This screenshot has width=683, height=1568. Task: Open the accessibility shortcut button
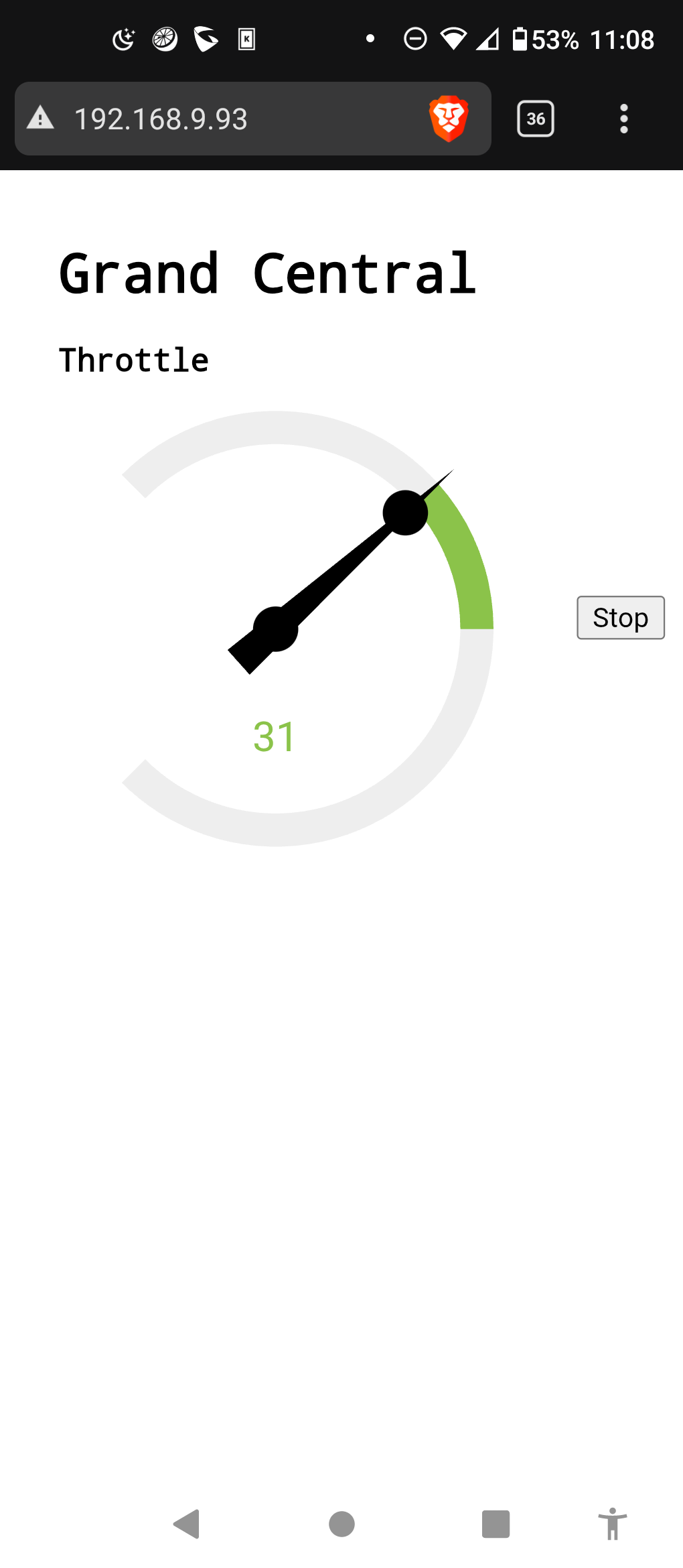point(612,1524)
